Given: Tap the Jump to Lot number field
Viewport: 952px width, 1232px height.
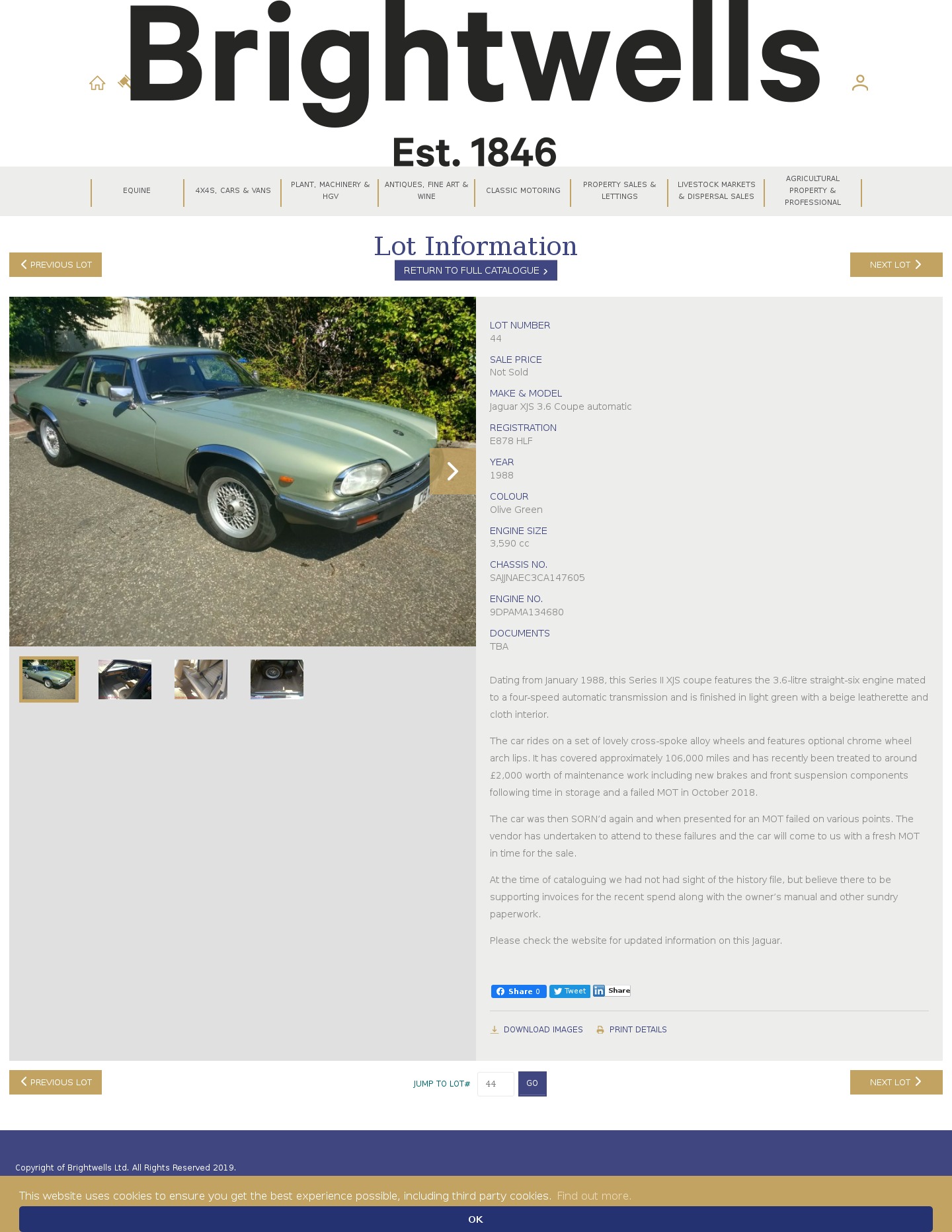Looking at the screenshot, I should tap(495, 1084).
